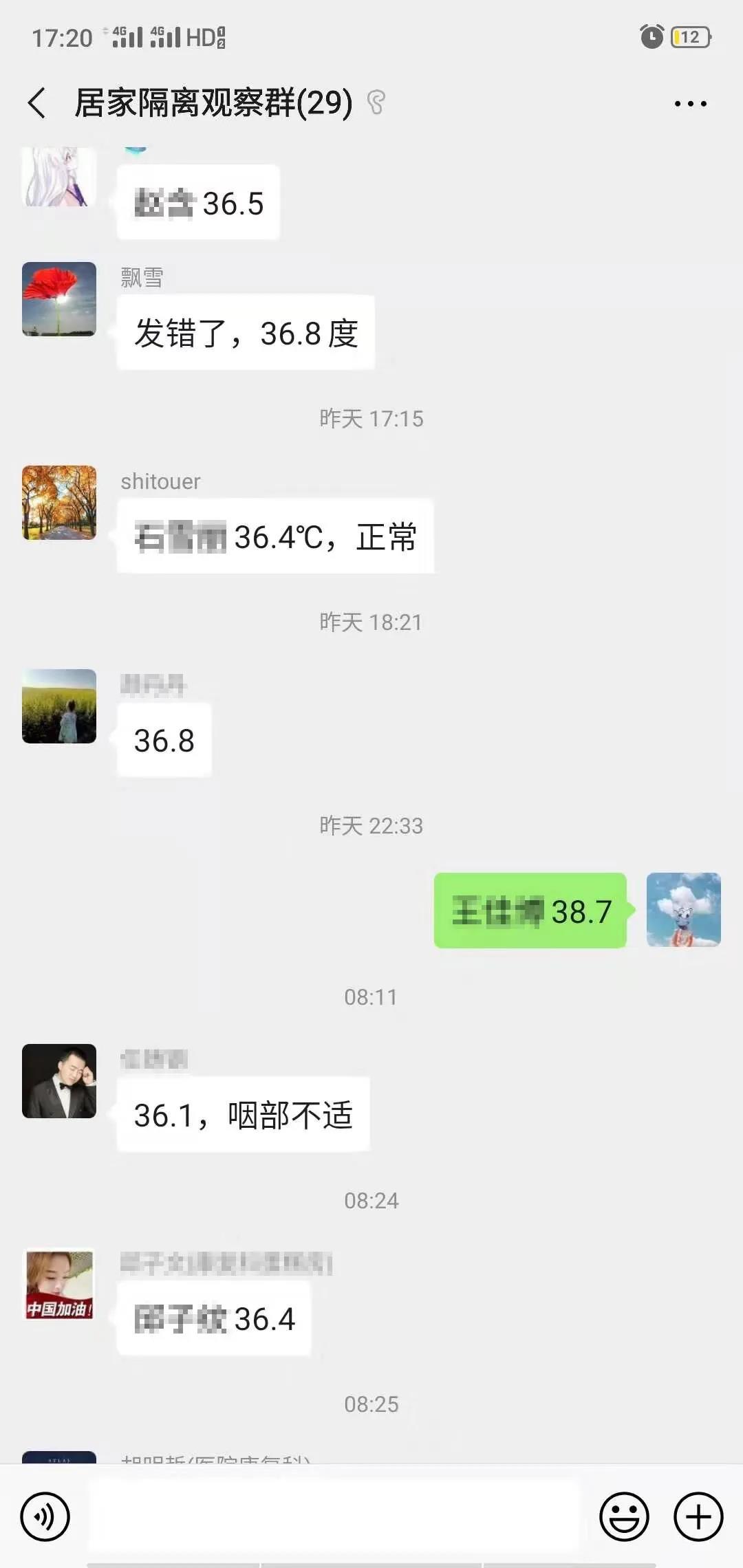Open my own avatar beside the 38.7 message
The width and height of the screenshot is (743, 1568).
point(683,910)
